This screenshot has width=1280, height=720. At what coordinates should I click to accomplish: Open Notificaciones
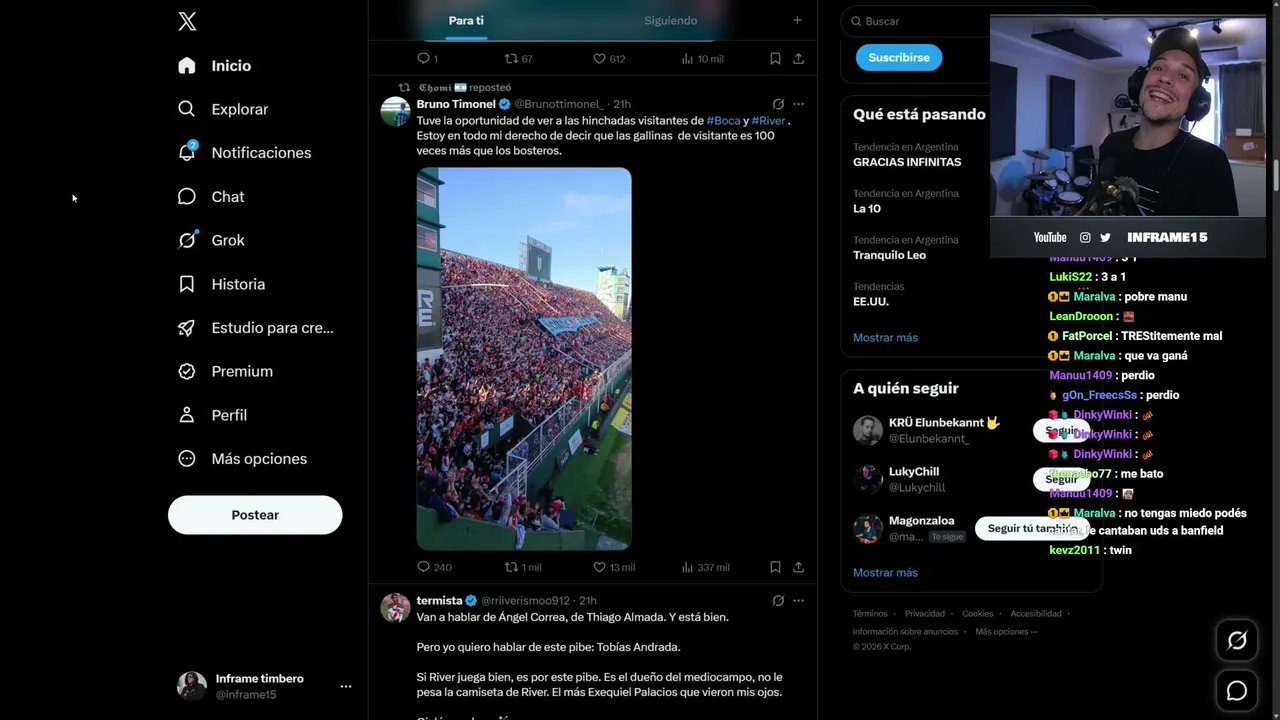coord(244,153)
